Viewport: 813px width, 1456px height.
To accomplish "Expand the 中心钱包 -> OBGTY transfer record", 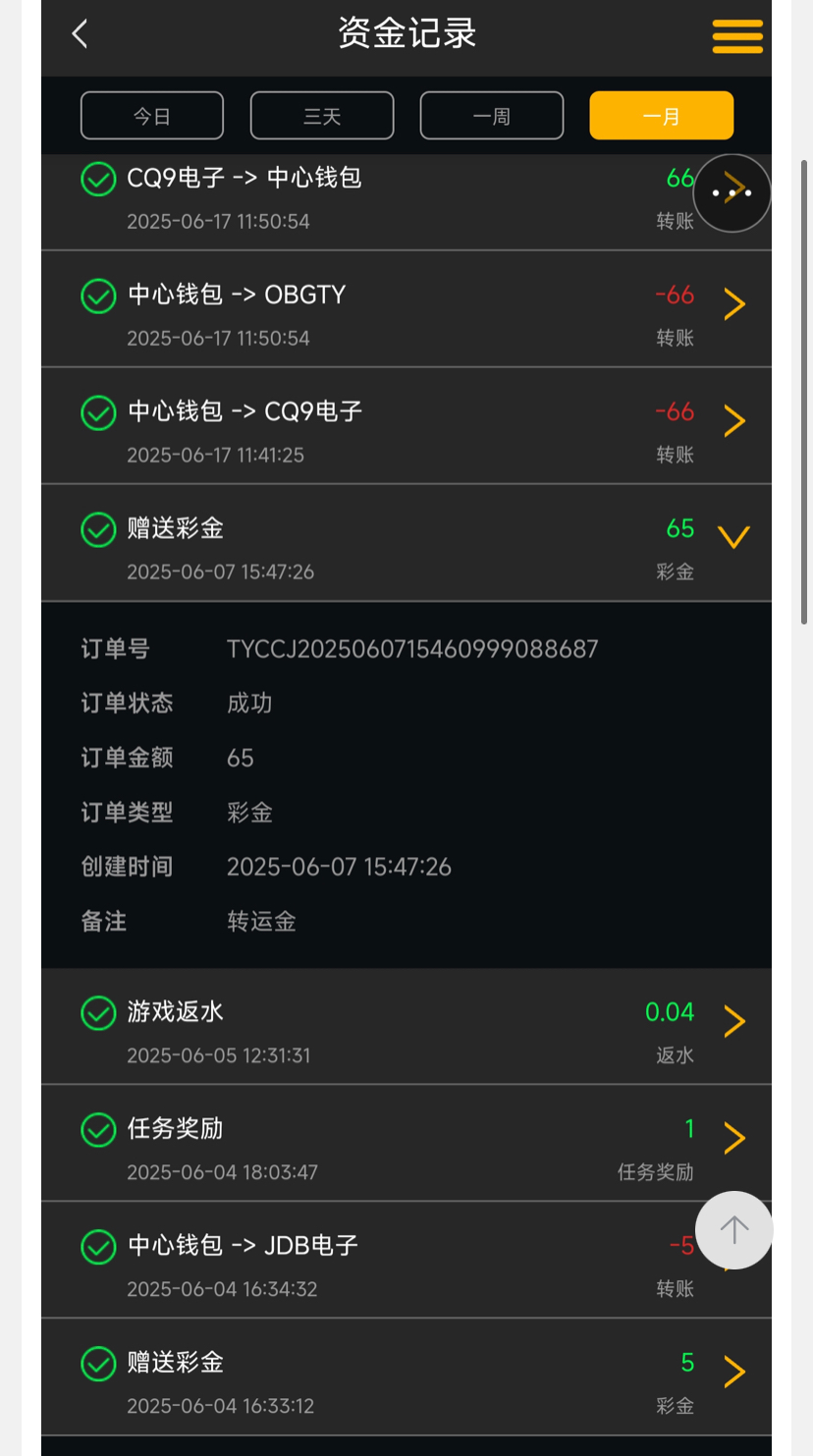I will (x=733, y=304).
